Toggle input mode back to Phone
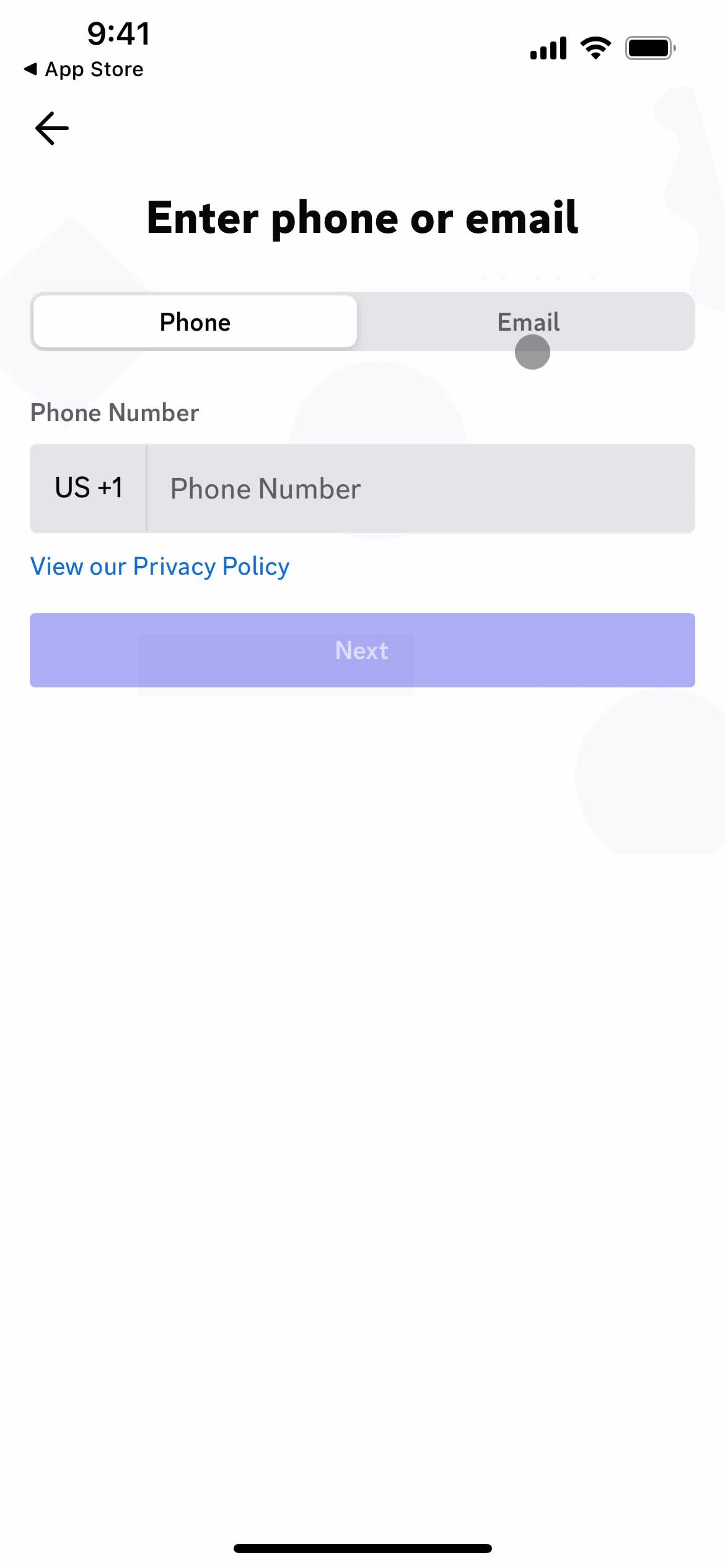Image resolution: width=725 pixels, height=1568 pixels. (194, 321)
